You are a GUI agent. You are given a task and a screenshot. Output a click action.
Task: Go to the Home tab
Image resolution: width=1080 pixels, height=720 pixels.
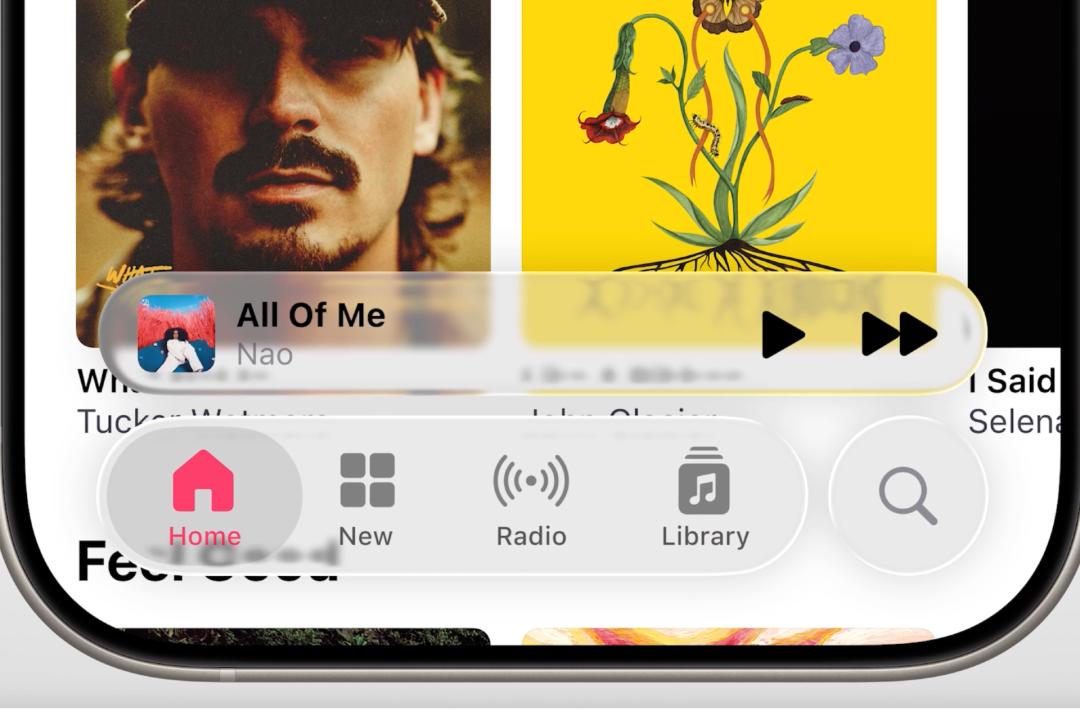[x=204, y=497]
